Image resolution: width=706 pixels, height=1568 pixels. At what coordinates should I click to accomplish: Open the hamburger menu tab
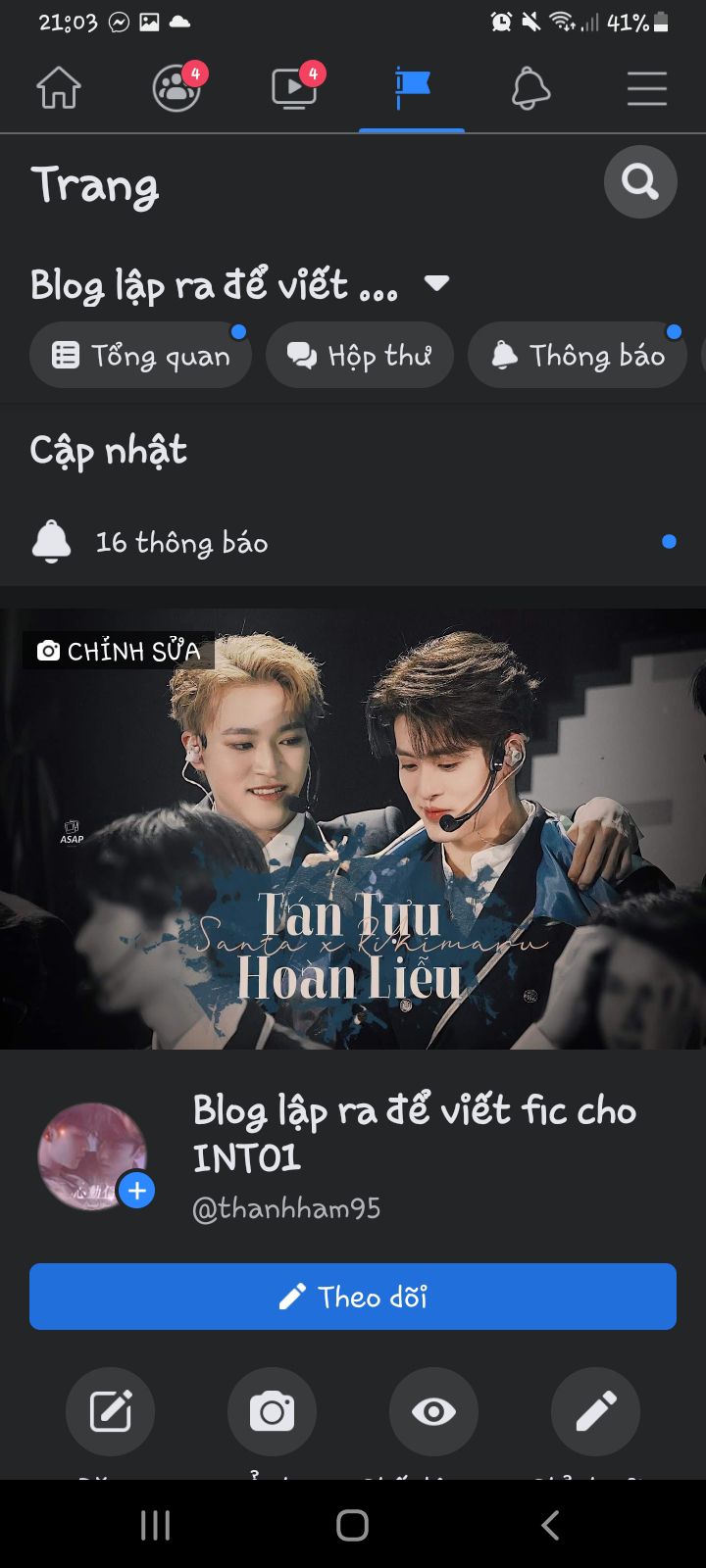click(647, 88)
